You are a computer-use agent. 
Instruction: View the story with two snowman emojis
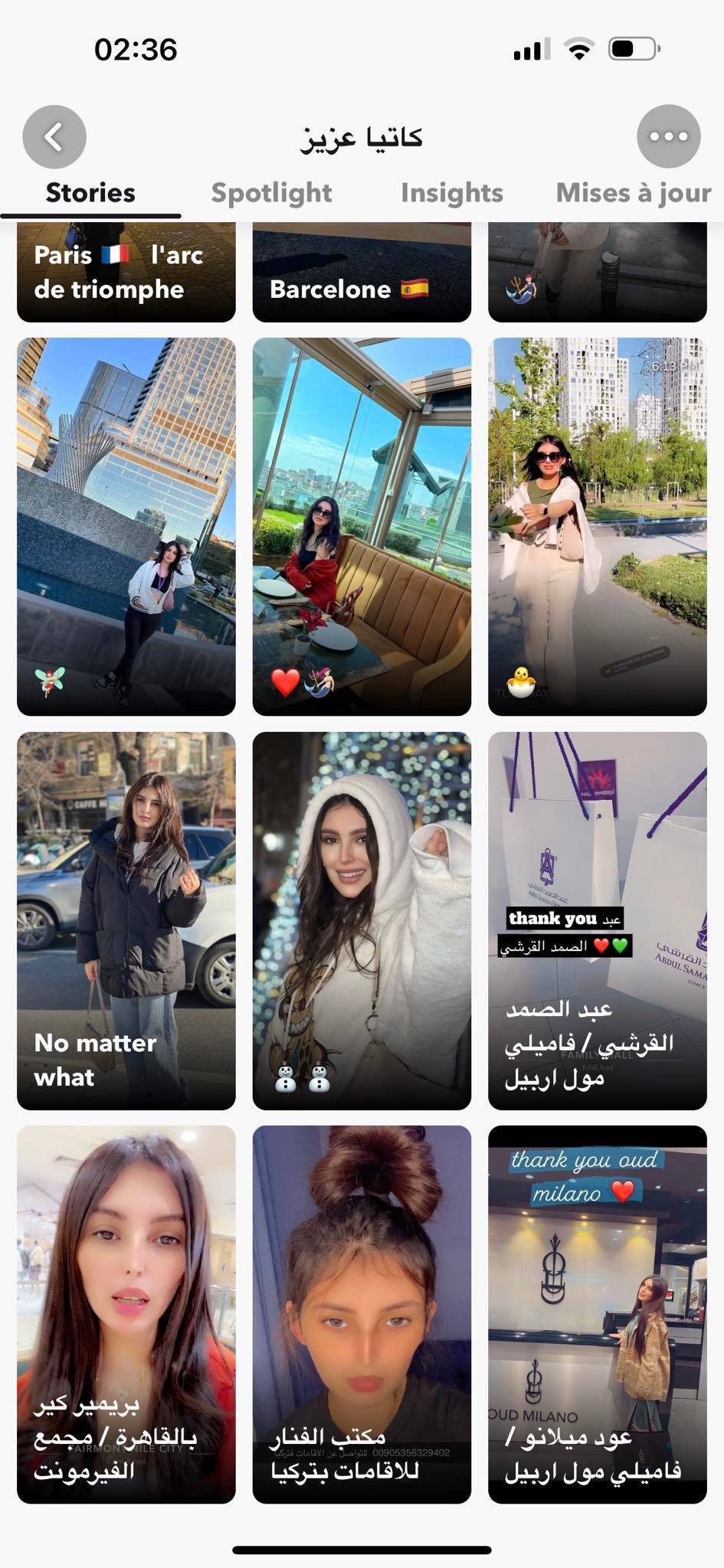(x=362, y=920)
